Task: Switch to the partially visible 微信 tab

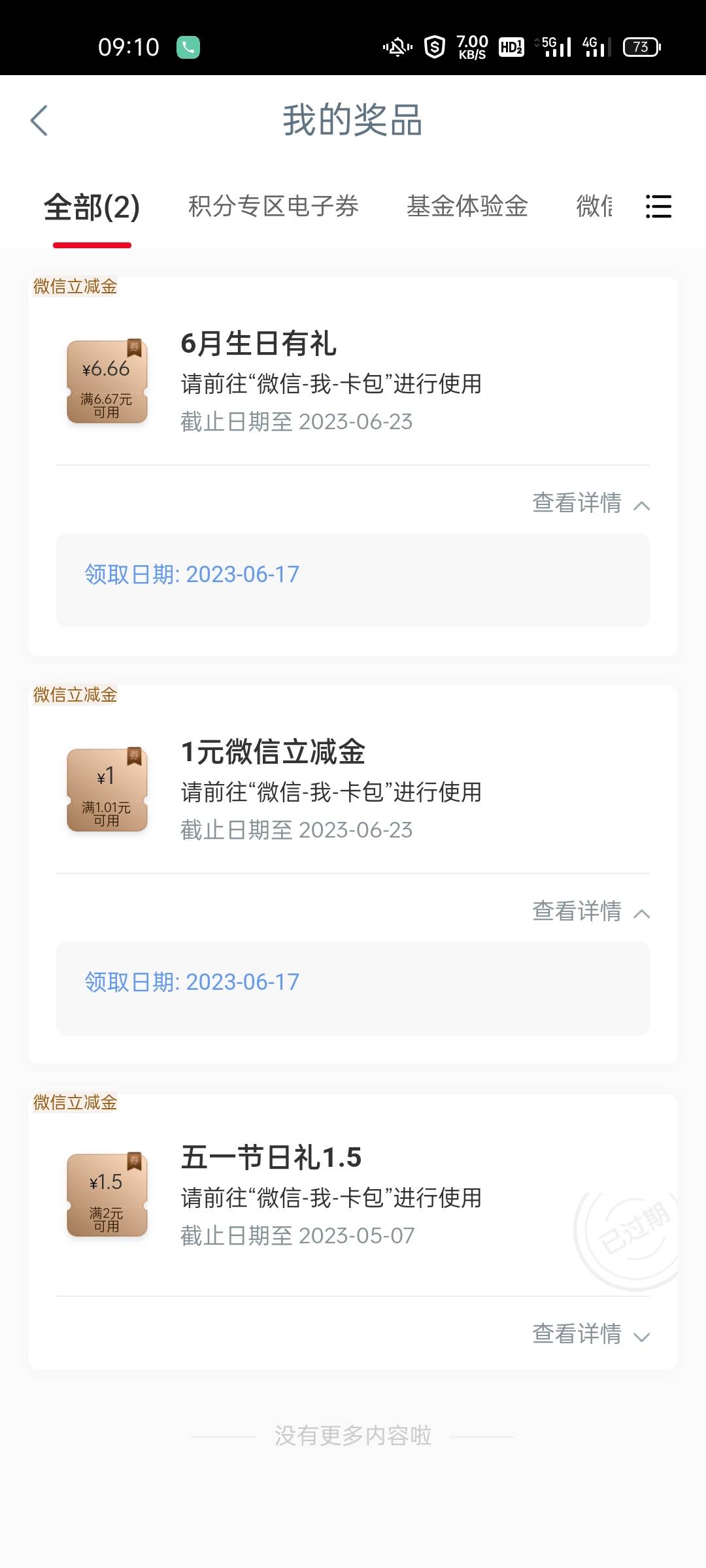Action: click(x=594, y=206)
